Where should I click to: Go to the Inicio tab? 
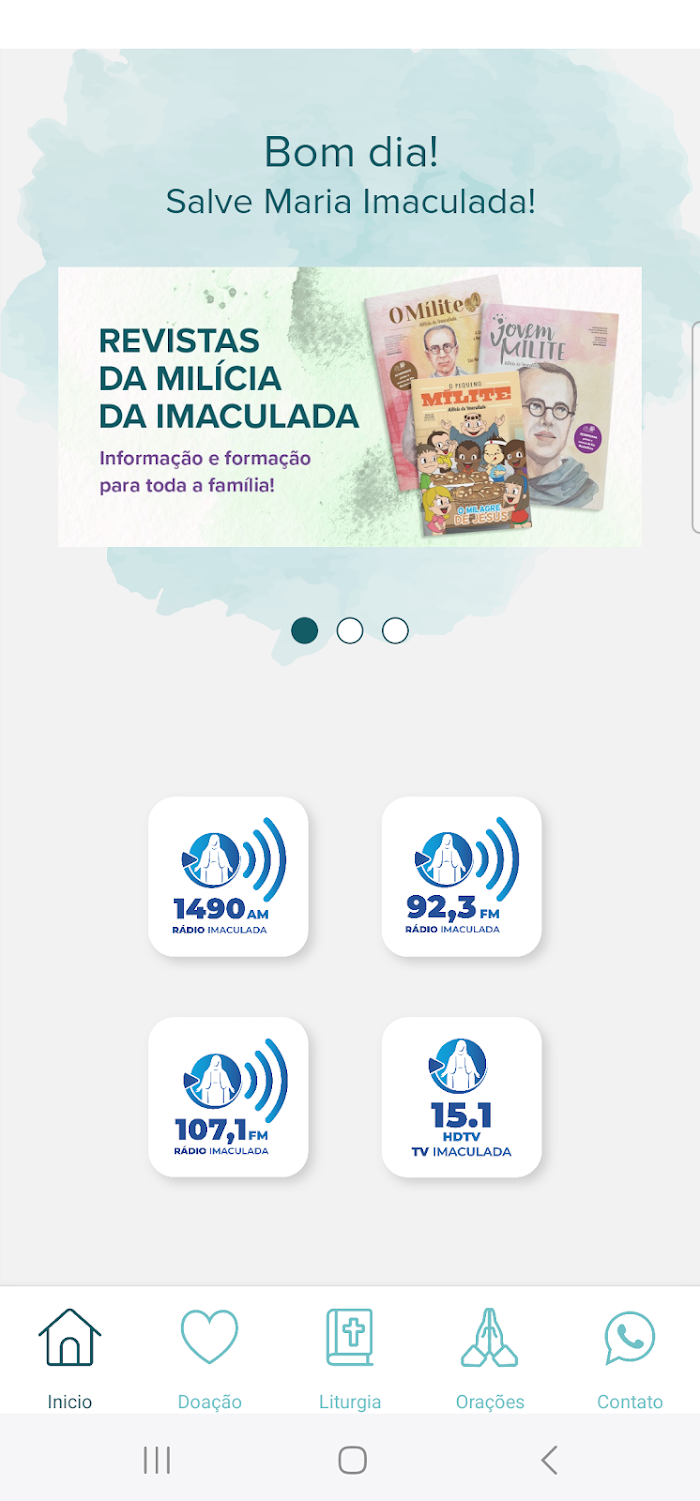[70, 1358]
